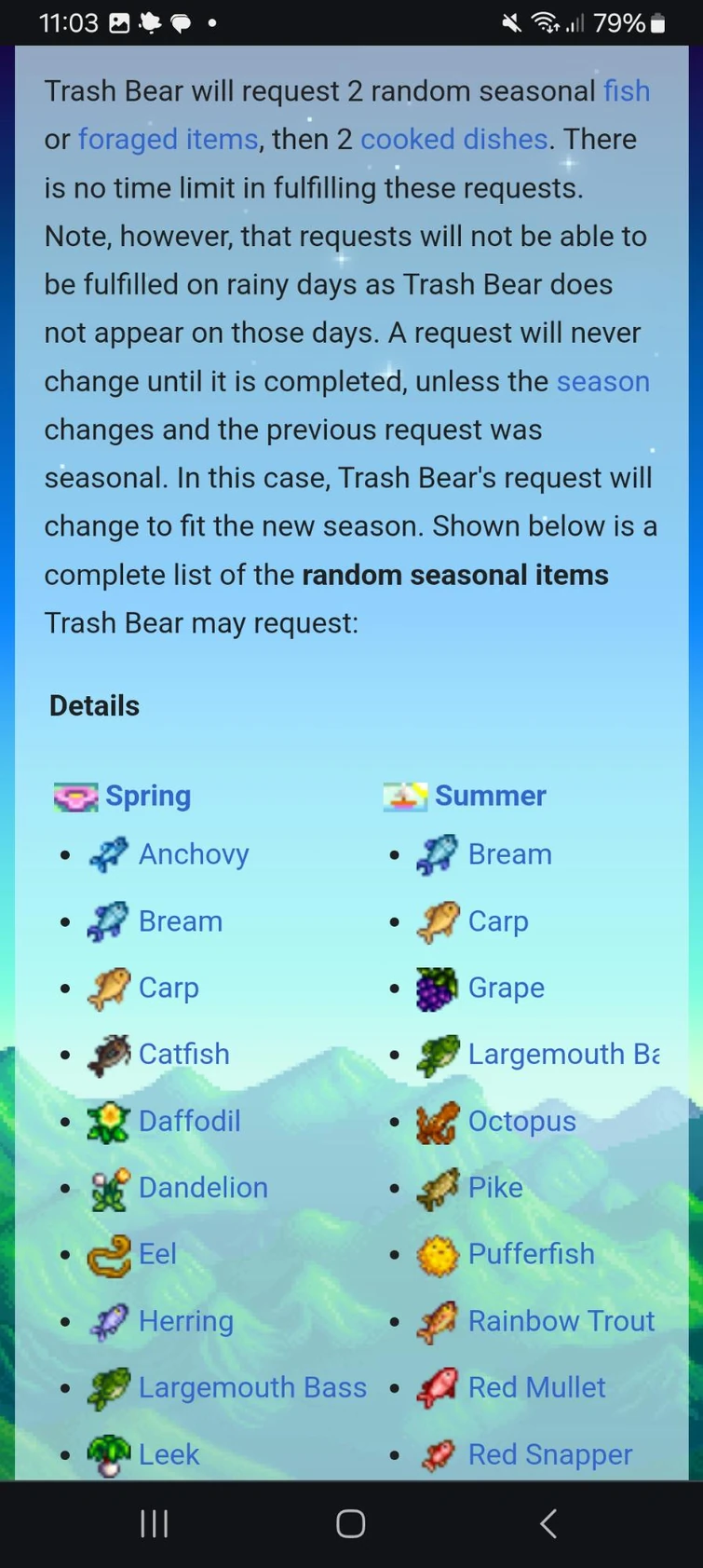View the Octopus page
Viewport: 703px width, 1568px height.
click(x=521, y=1121)
